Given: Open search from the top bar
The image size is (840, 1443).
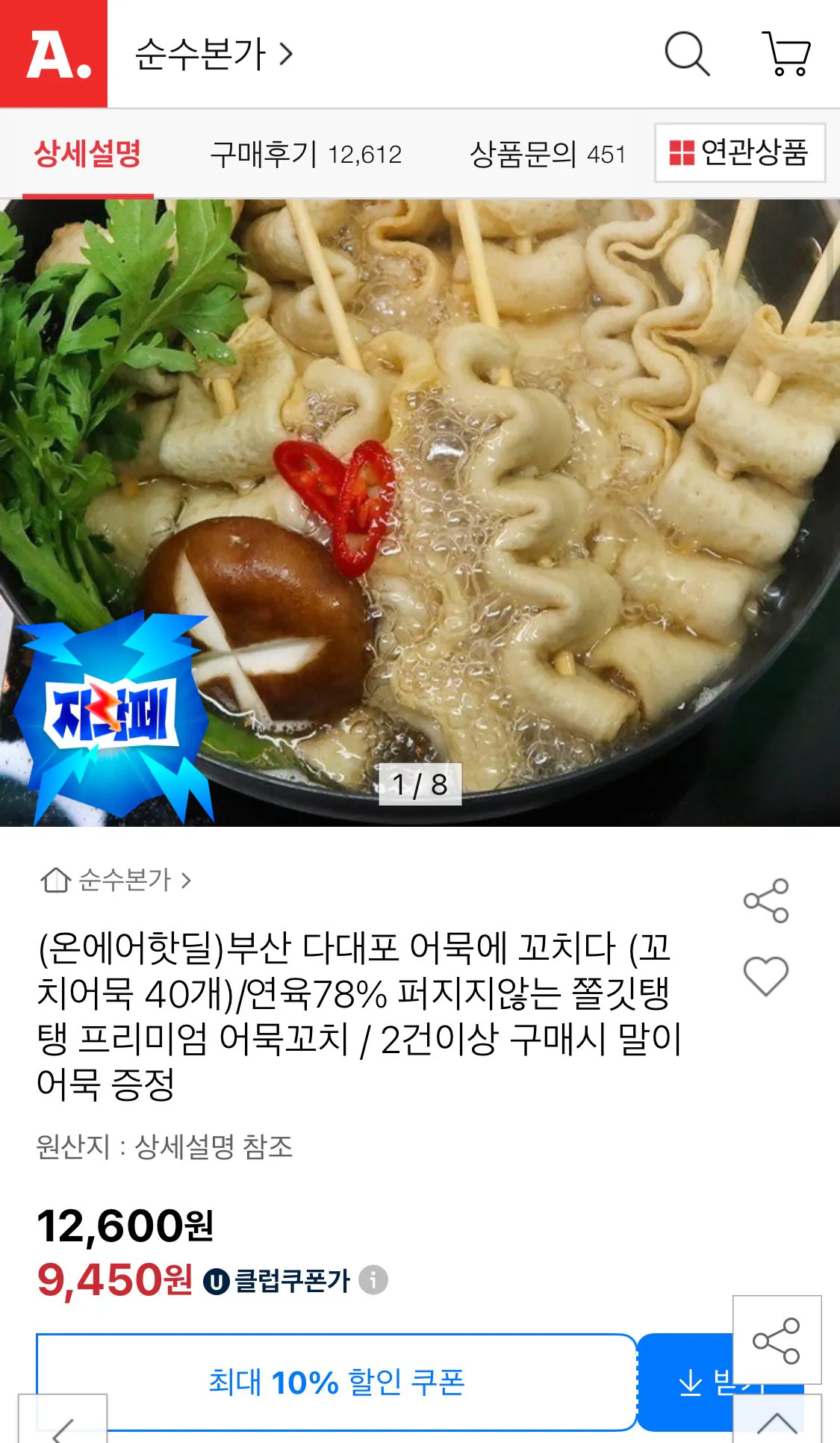Looking at the screenshot, I should [x=688, y=55].
